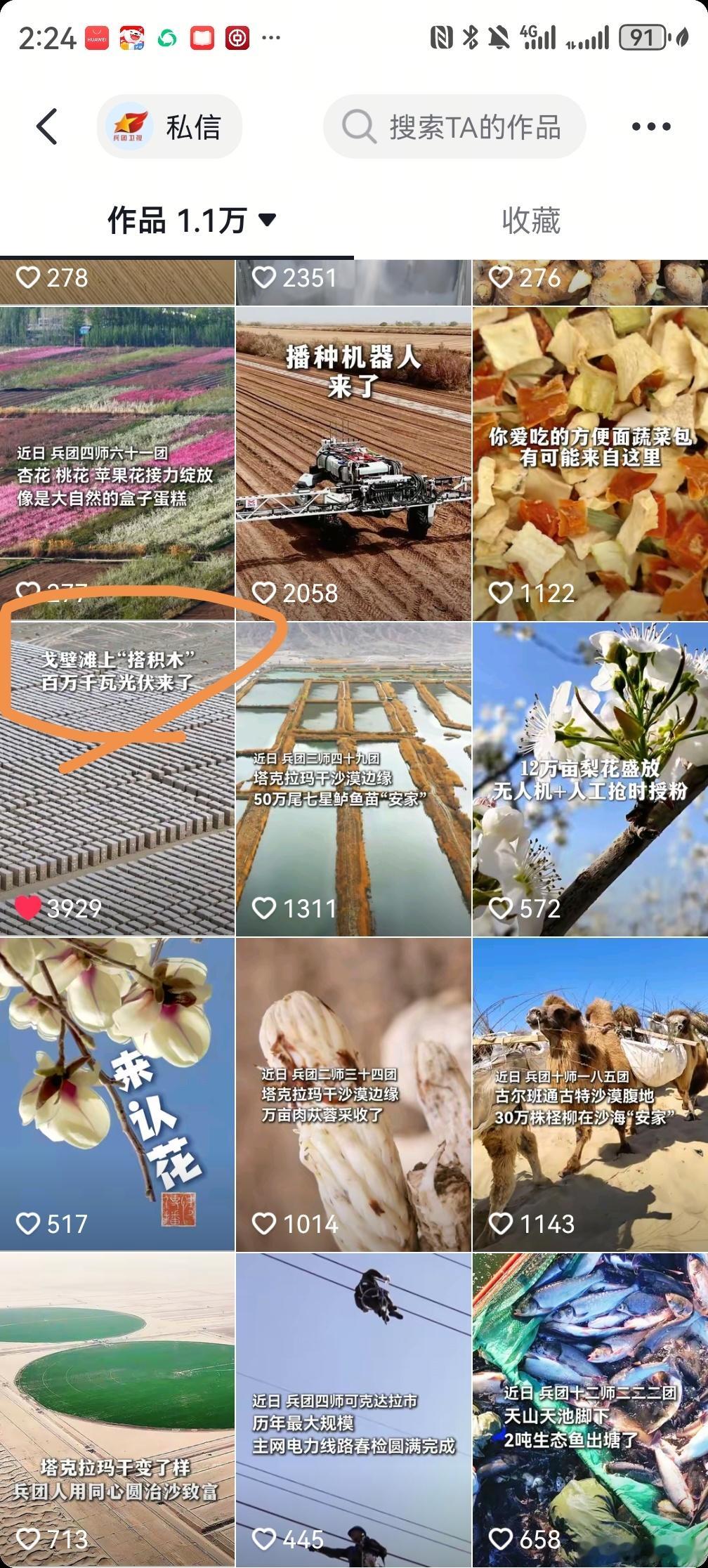Tap the back arrow to go back

click(x=46, y=125)
